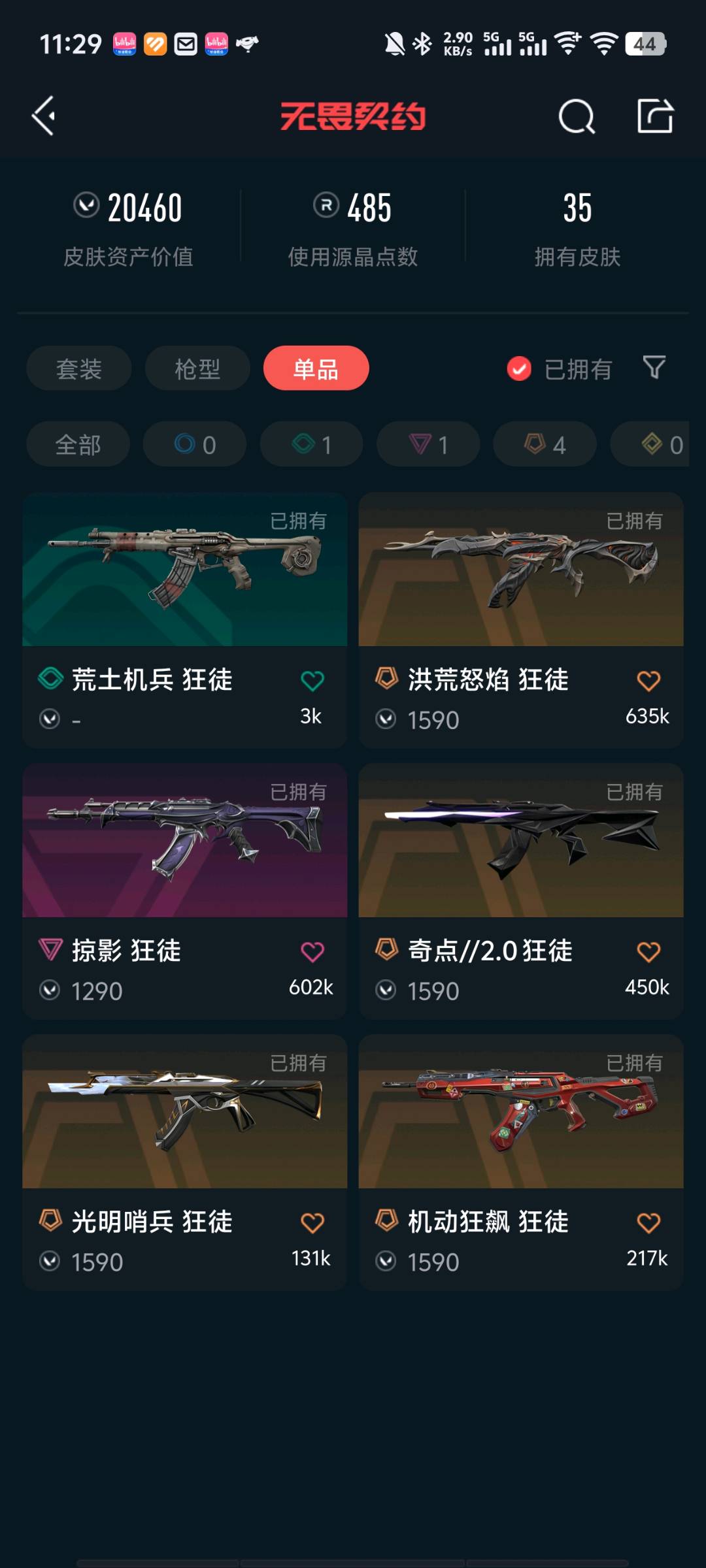This screenshot has height=1568, width=706.
Task: Open the search icon in the header
Action: [577, 116]
